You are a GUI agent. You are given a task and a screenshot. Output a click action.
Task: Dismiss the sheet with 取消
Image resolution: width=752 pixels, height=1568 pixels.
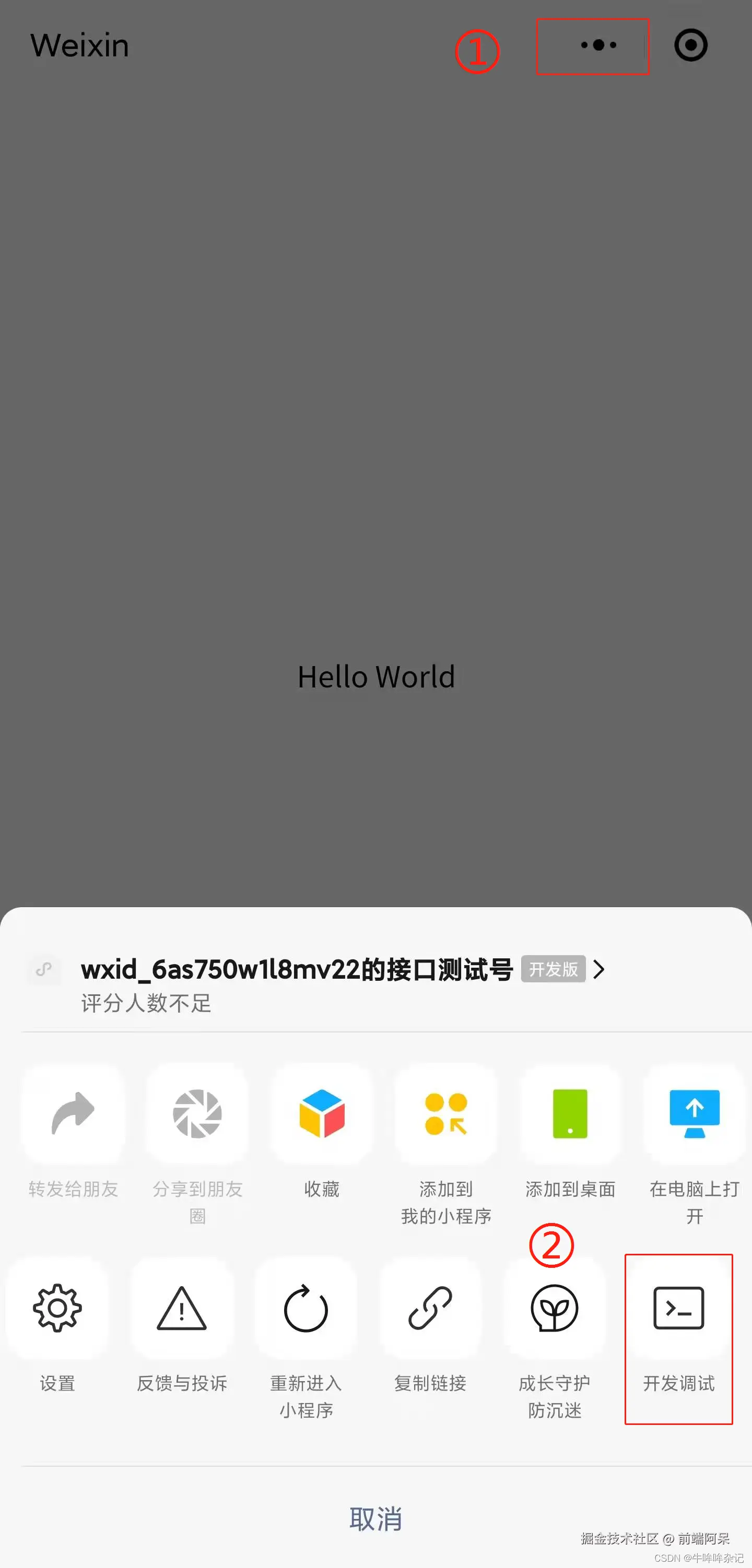tap(375, 1519)
